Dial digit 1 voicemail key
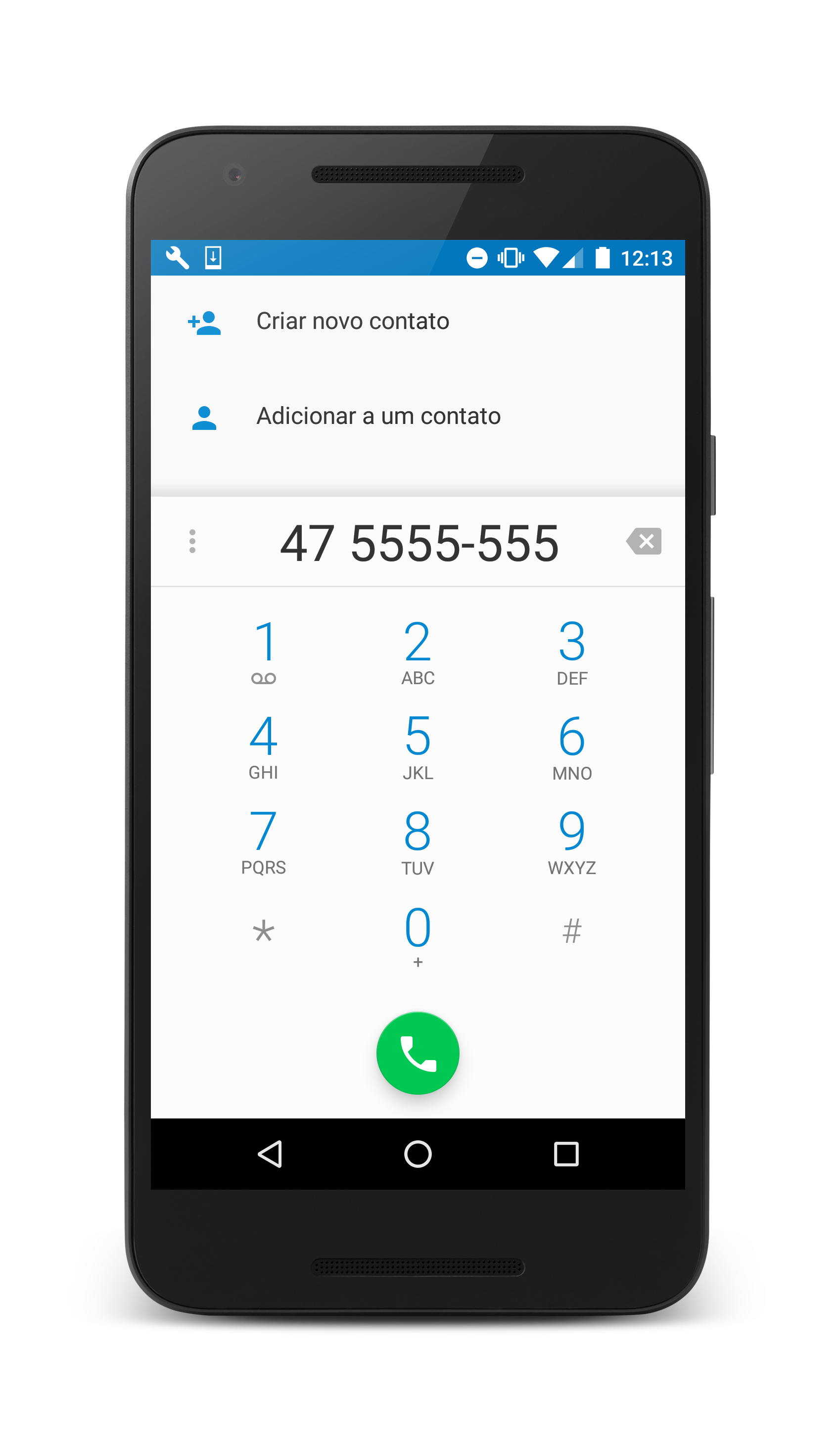The image size is (840, 1440). pyautogui.click(x=264, y=651)
